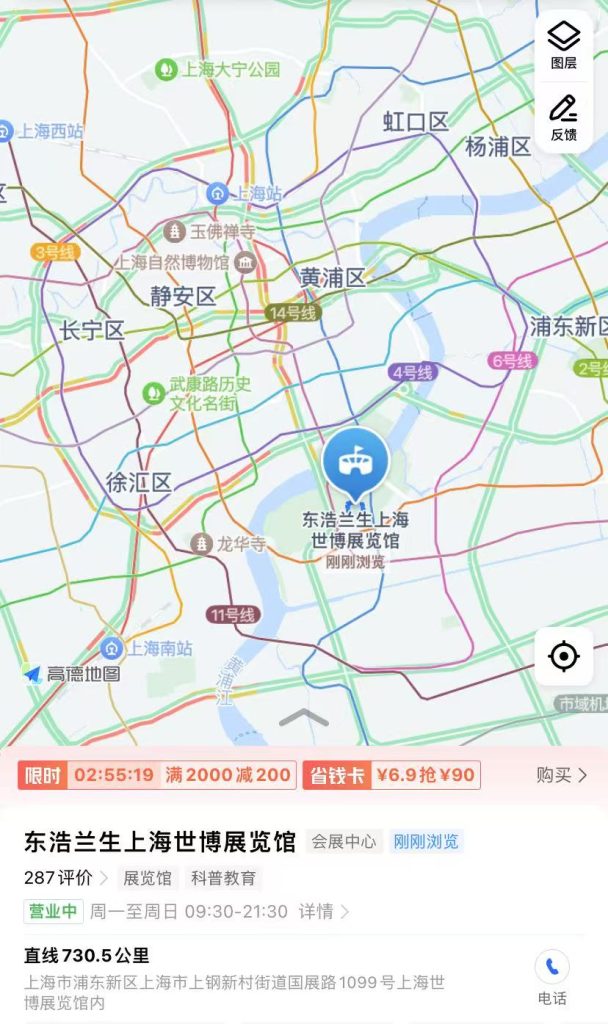Open the map layers (图层) options
The image size is (608, 1024).
[564, 45]
